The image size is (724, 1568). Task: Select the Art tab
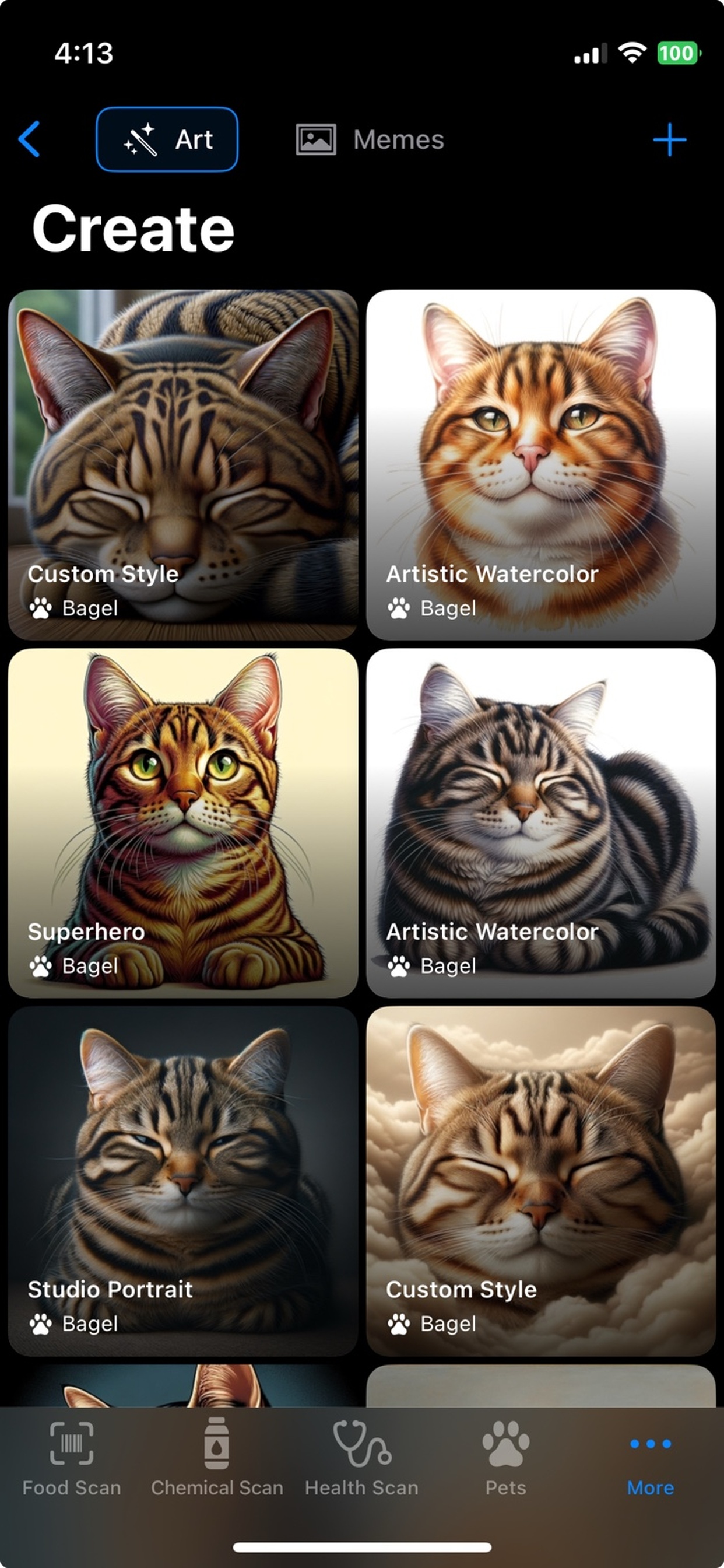click(167, 139)
